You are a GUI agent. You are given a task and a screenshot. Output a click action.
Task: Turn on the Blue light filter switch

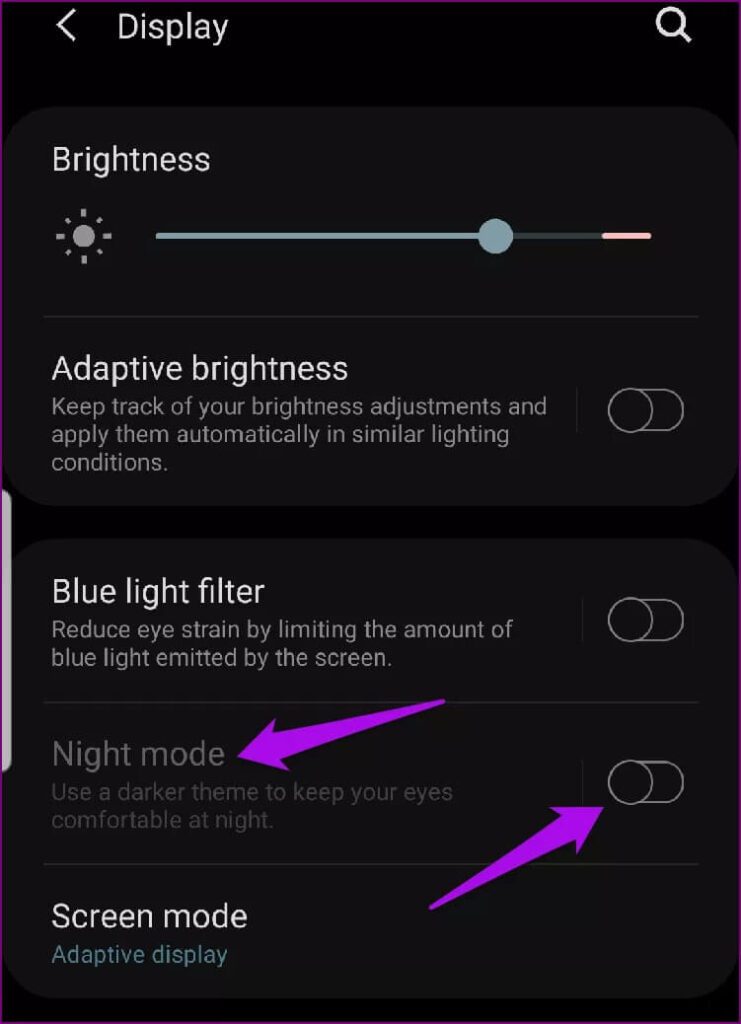645,622
